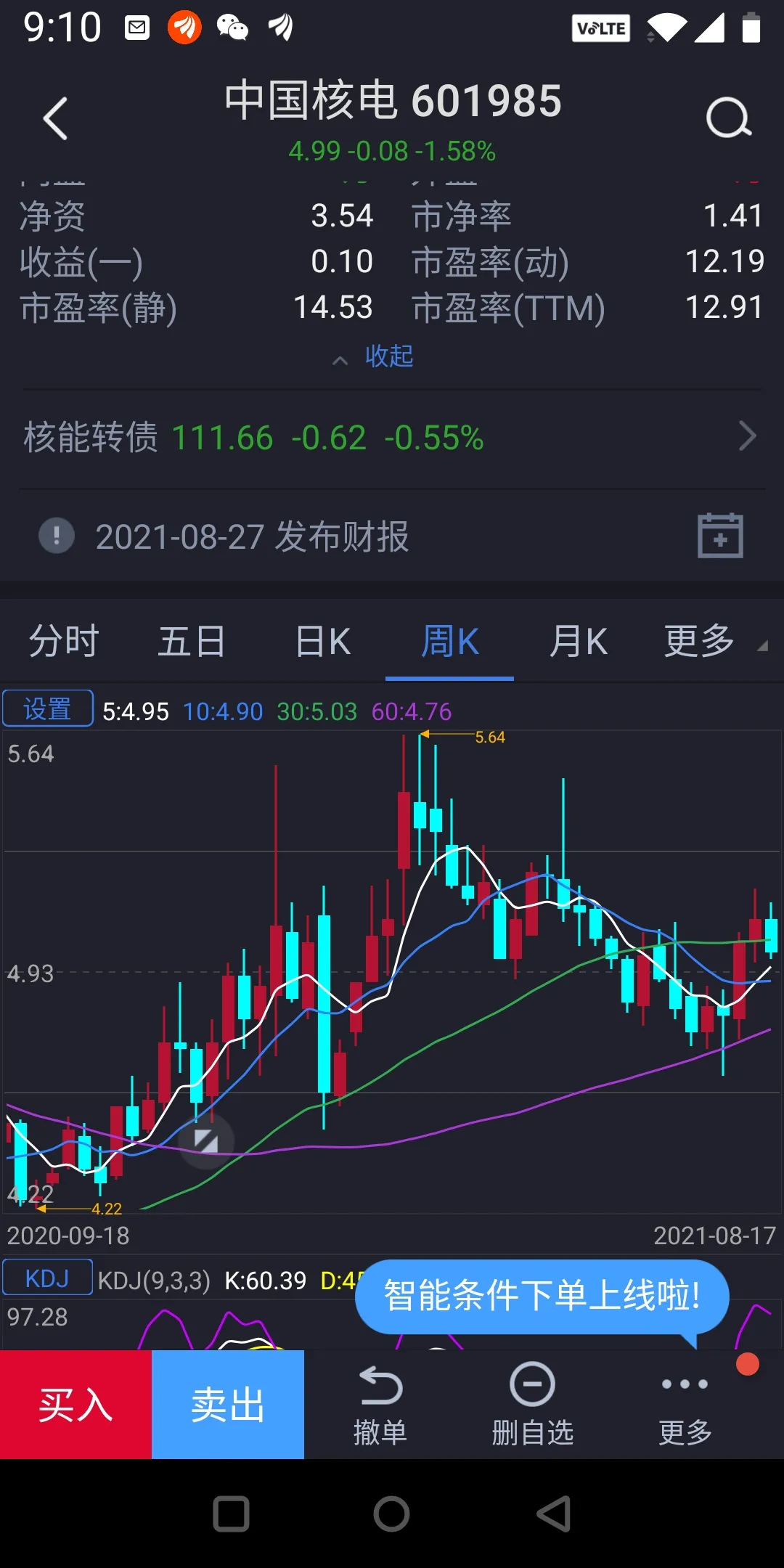Add earnings report date to calendar
Screen dimensions: 784x1568
pyautogui.click(x=720, y=536)
